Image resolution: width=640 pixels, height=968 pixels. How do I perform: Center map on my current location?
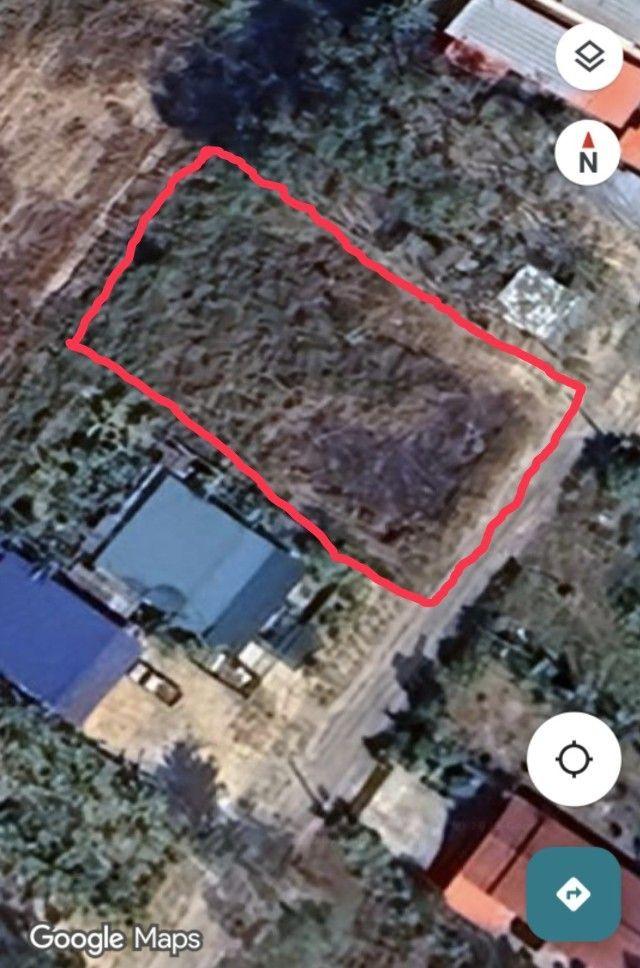coord(574,760)
